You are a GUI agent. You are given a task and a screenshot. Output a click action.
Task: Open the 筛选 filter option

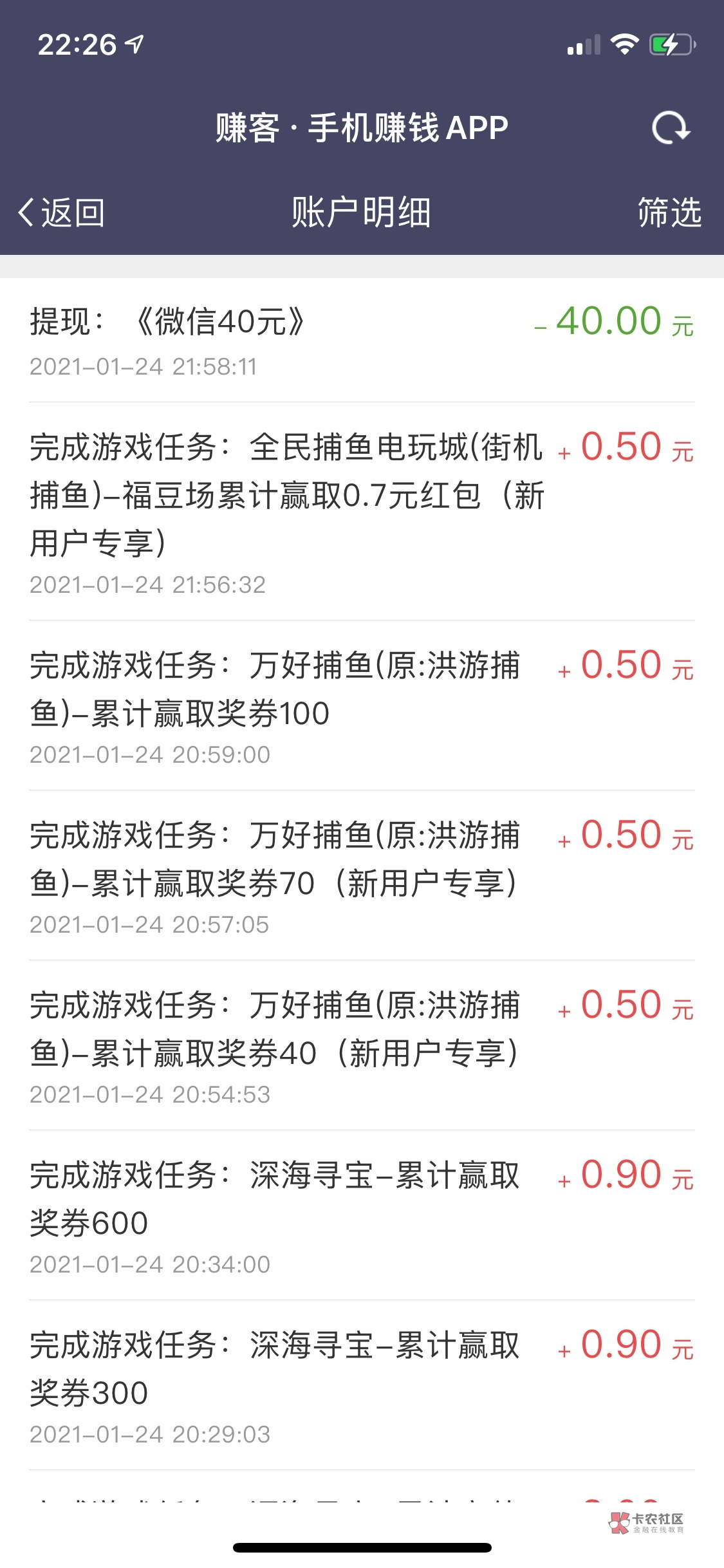(x=669, y=212)
